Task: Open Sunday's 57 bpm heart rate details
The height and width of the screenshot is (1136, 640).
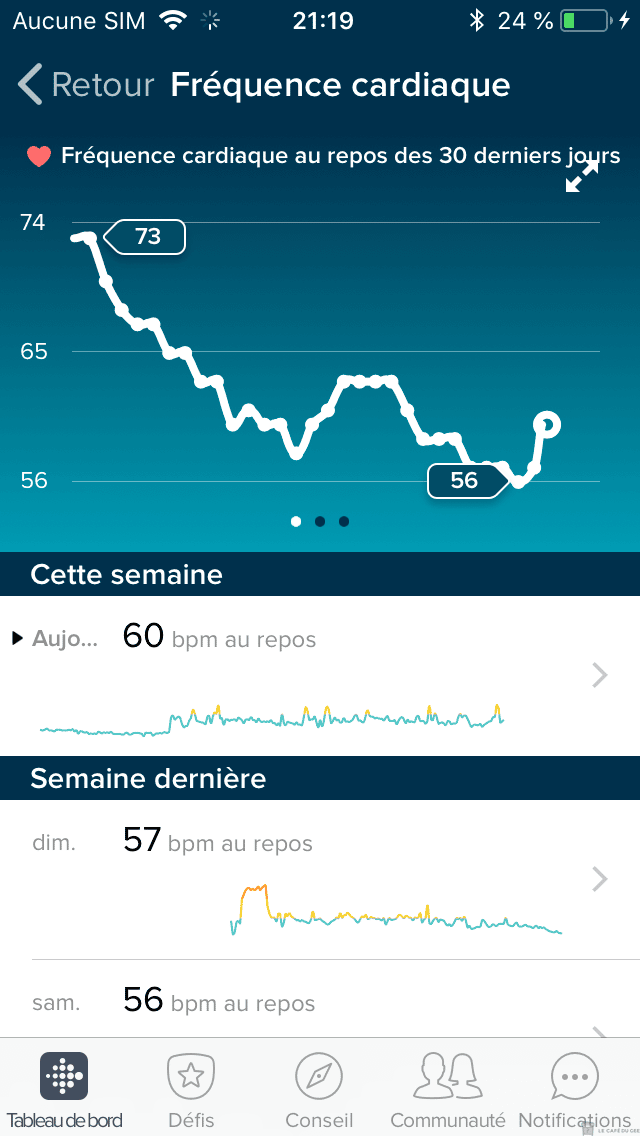Action: tap(320, 879)
